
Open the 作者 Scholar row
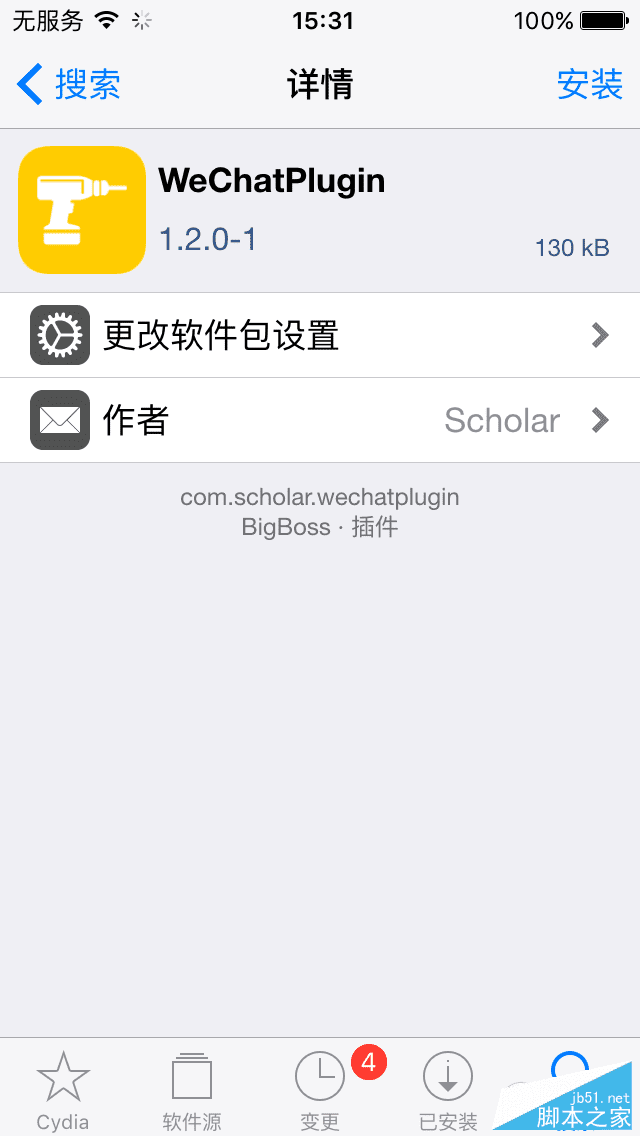point(320,420)
